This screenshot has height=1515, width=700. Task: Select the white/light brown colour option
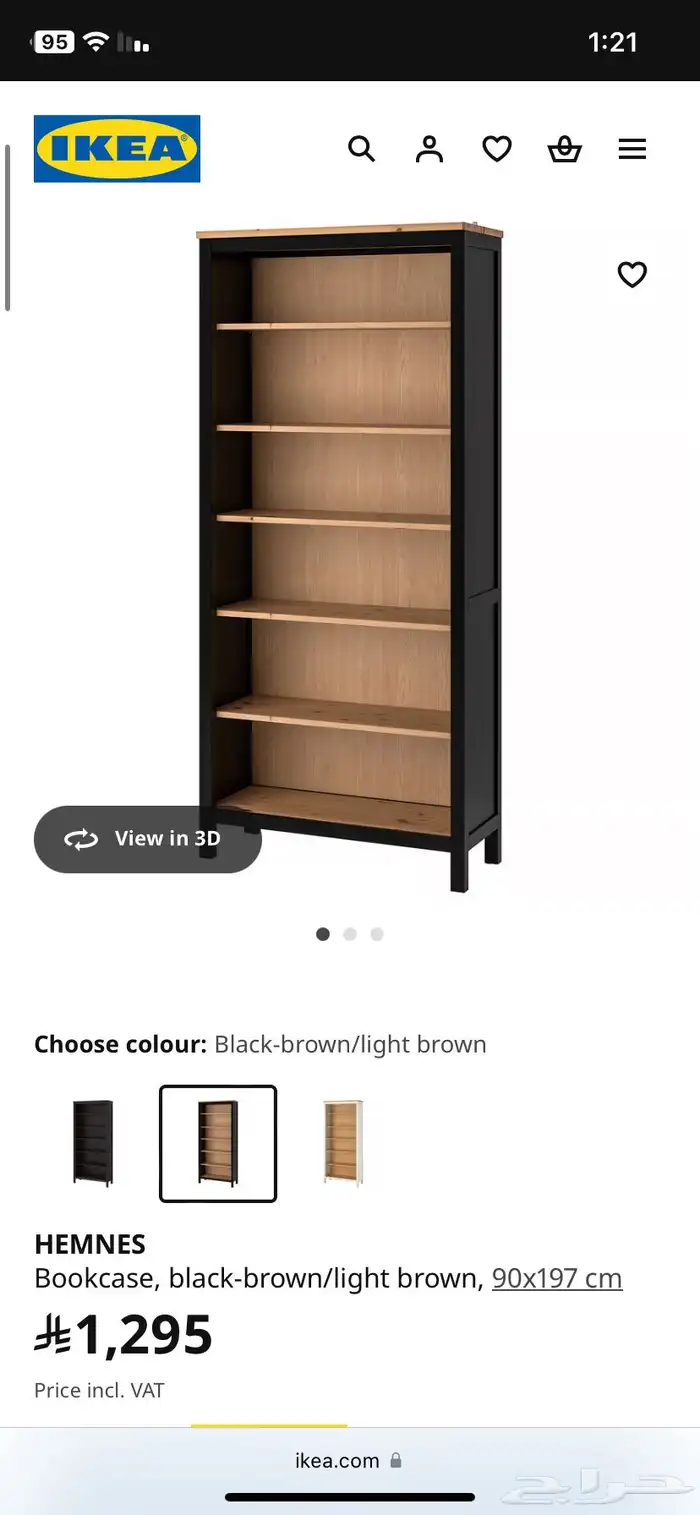coord(343,1143)
